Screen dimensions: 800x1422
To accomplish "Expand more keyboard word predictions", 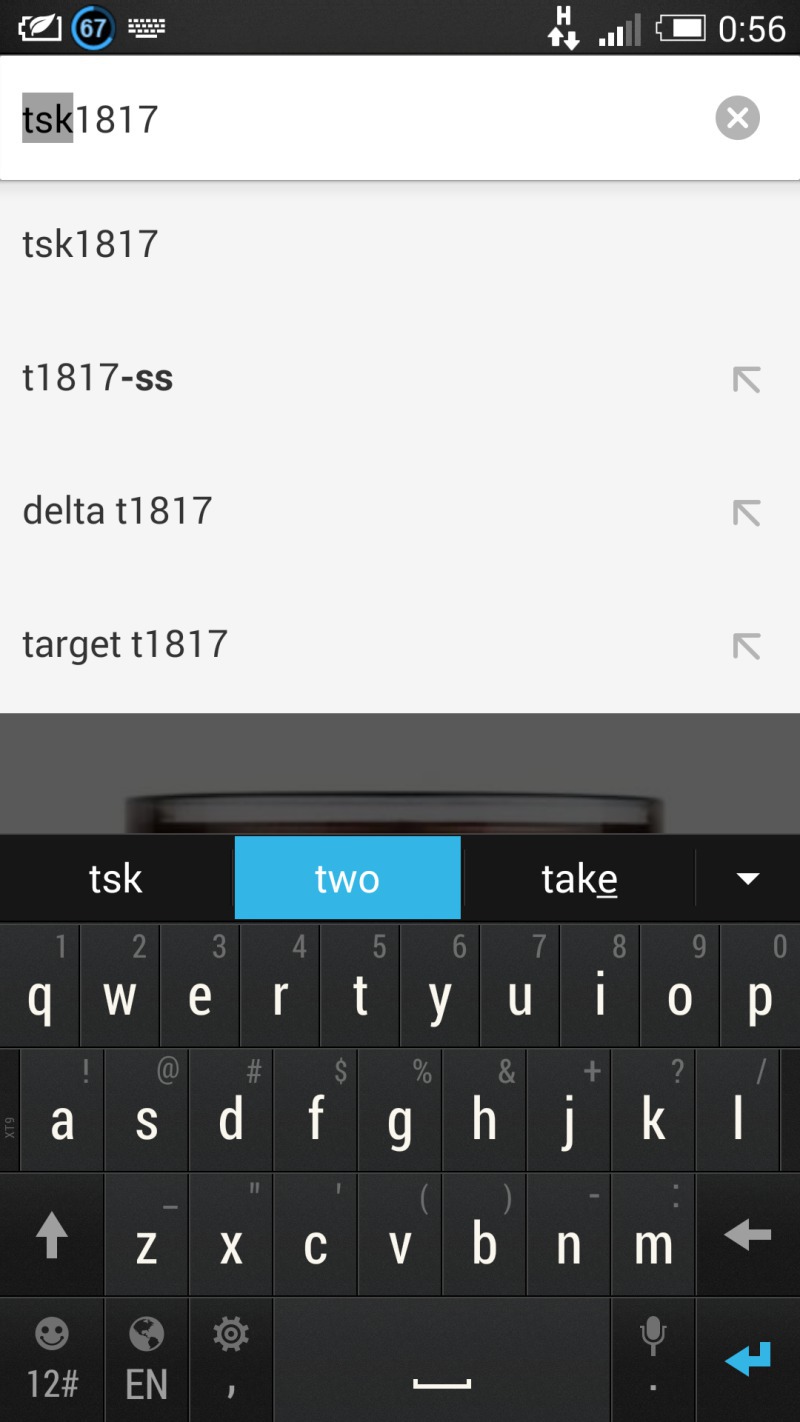I will coord(748,878).
